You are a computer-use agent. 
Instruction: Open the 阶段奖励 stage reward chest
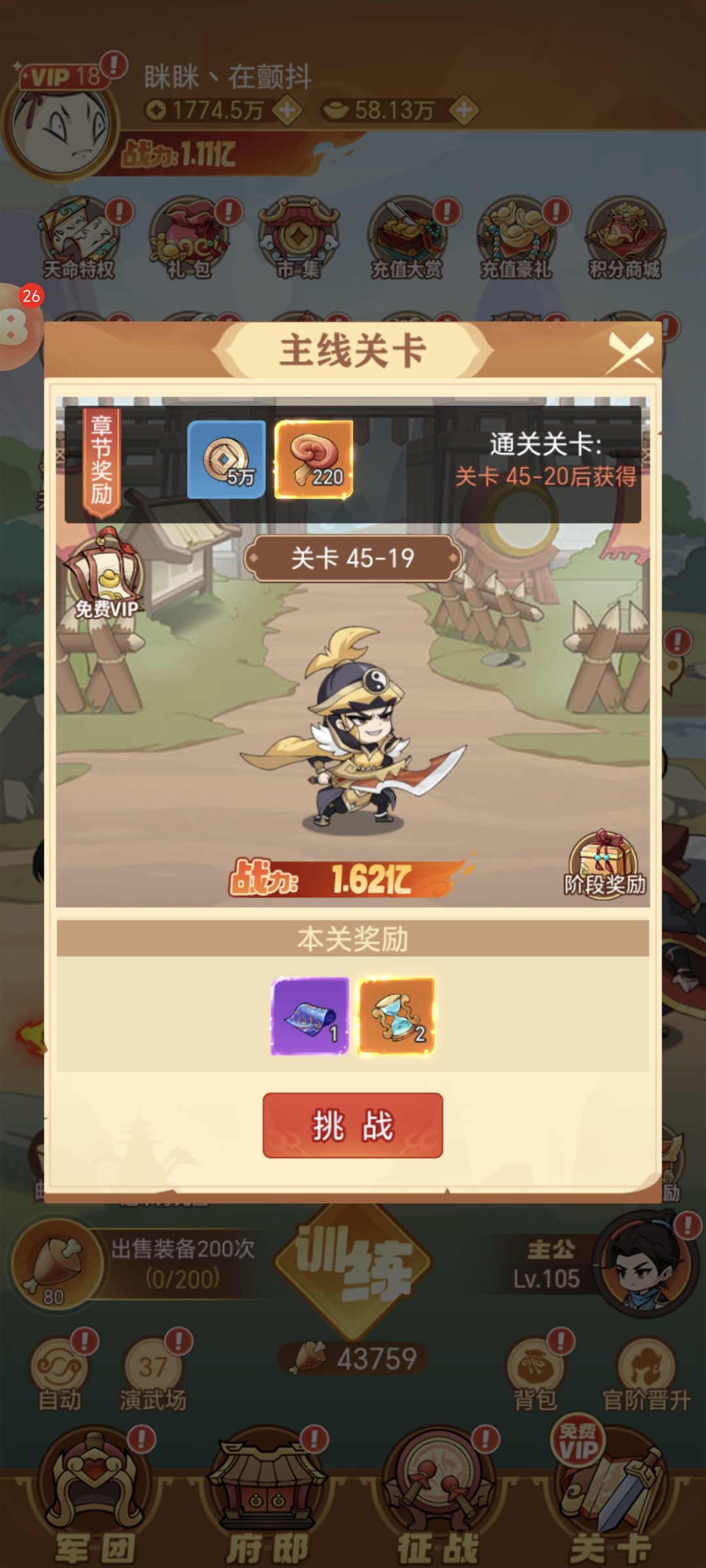click(x=604, y=864)
